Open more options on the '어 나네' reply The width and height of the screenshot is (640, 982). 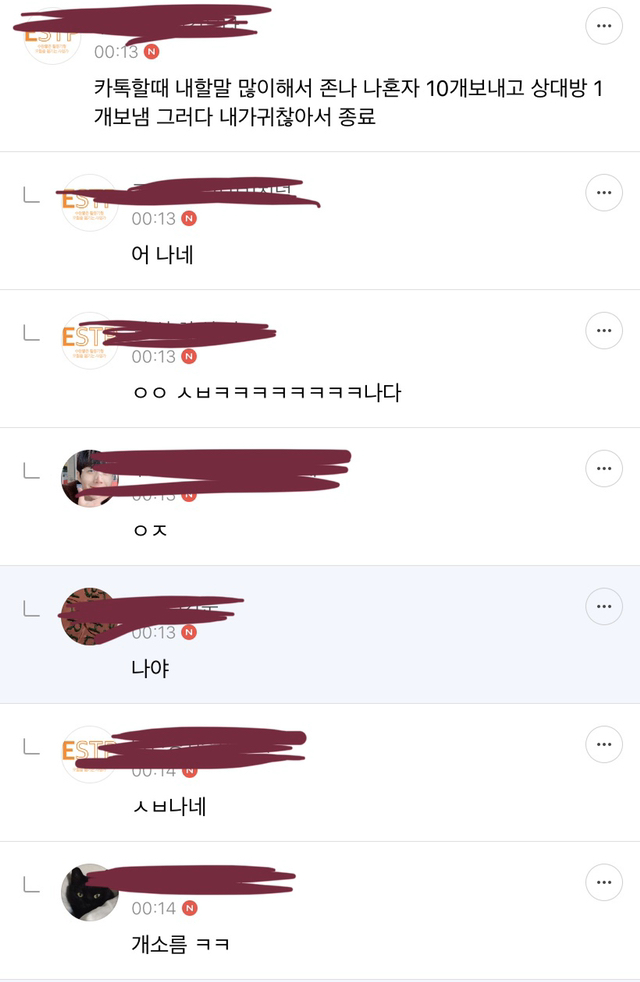coord(603,192)
